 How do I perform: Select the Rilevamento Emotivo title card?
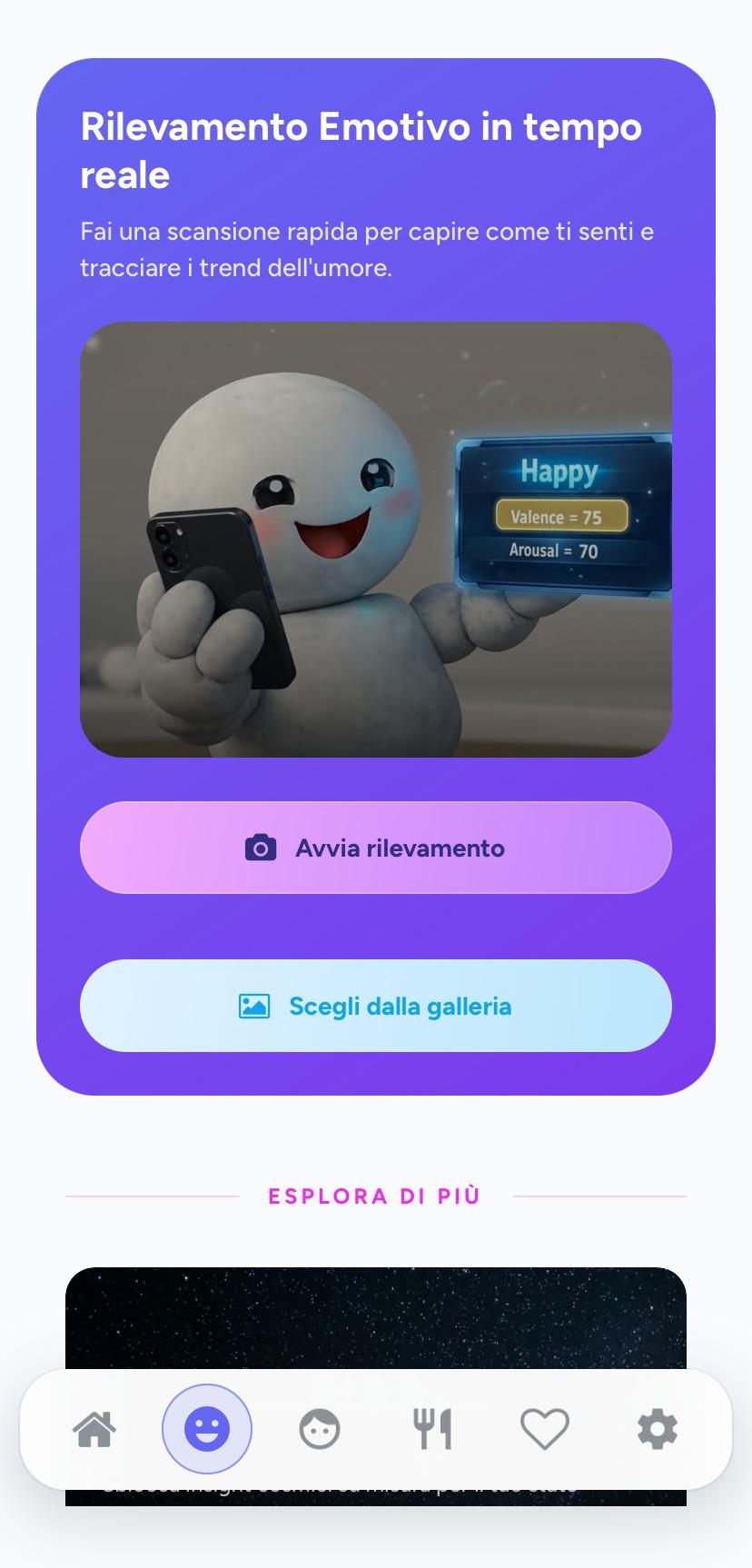361,150
